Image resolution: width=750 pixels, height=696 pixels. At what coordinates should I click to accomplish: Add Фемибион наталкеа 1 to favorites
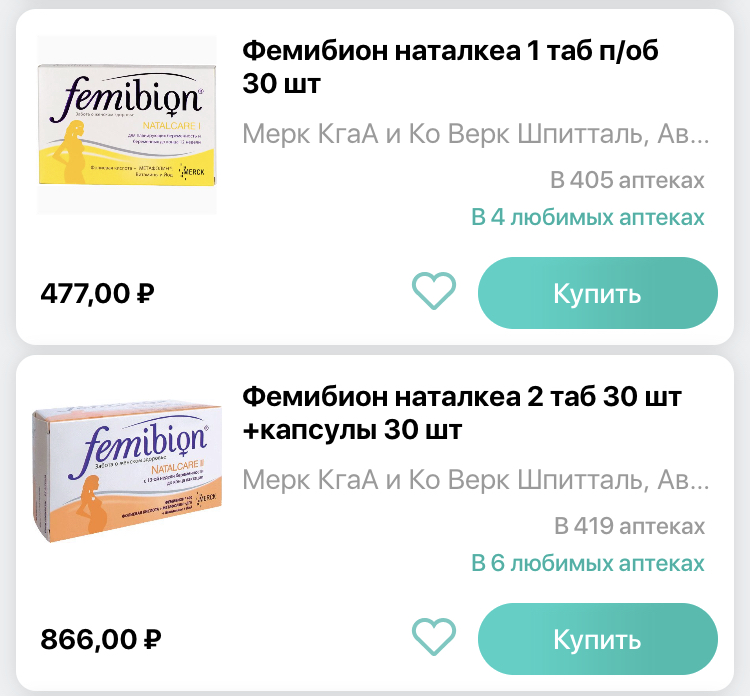pos(434,292)
